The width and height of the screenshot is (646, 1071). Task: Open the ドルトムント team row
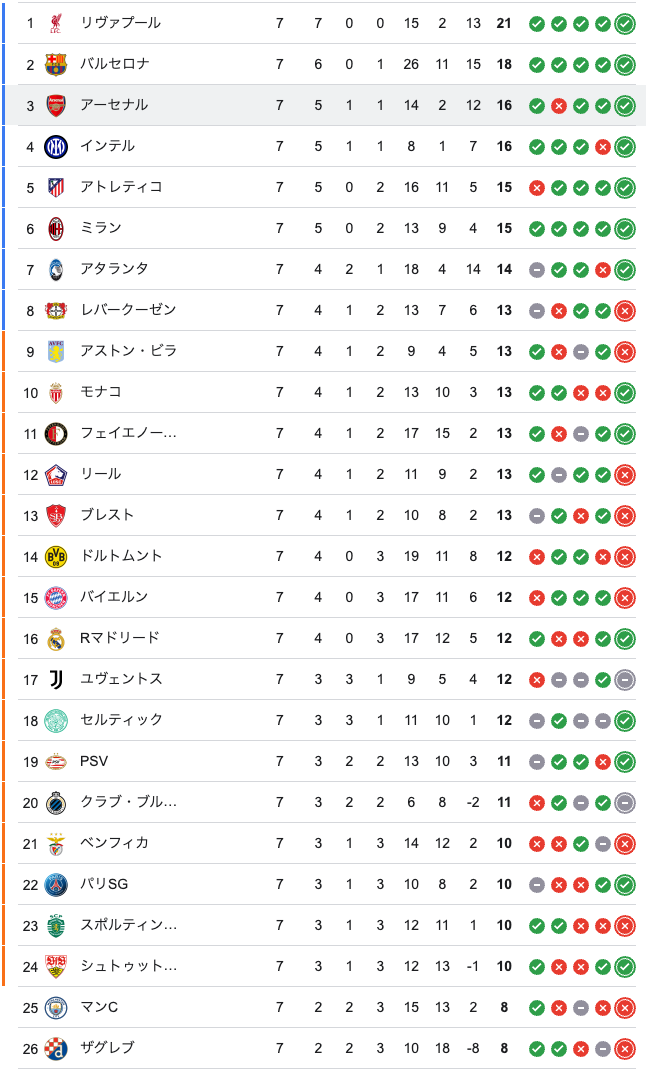pyautogui.click(x=326, y=556)
